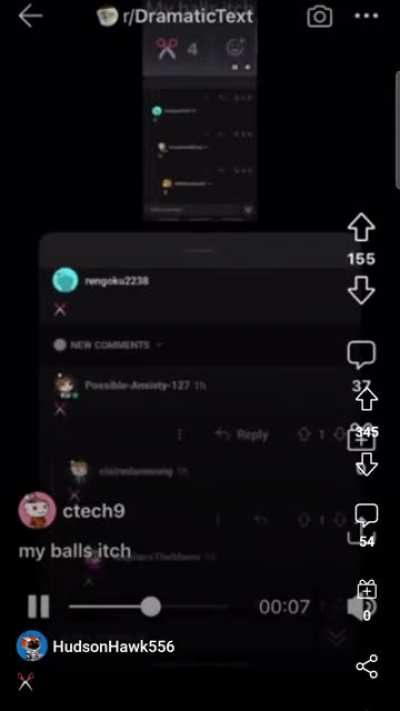Upvote the post showing 345
This screenshot has height=711, width=400.
pyautogui.click(x=366, y=401)
